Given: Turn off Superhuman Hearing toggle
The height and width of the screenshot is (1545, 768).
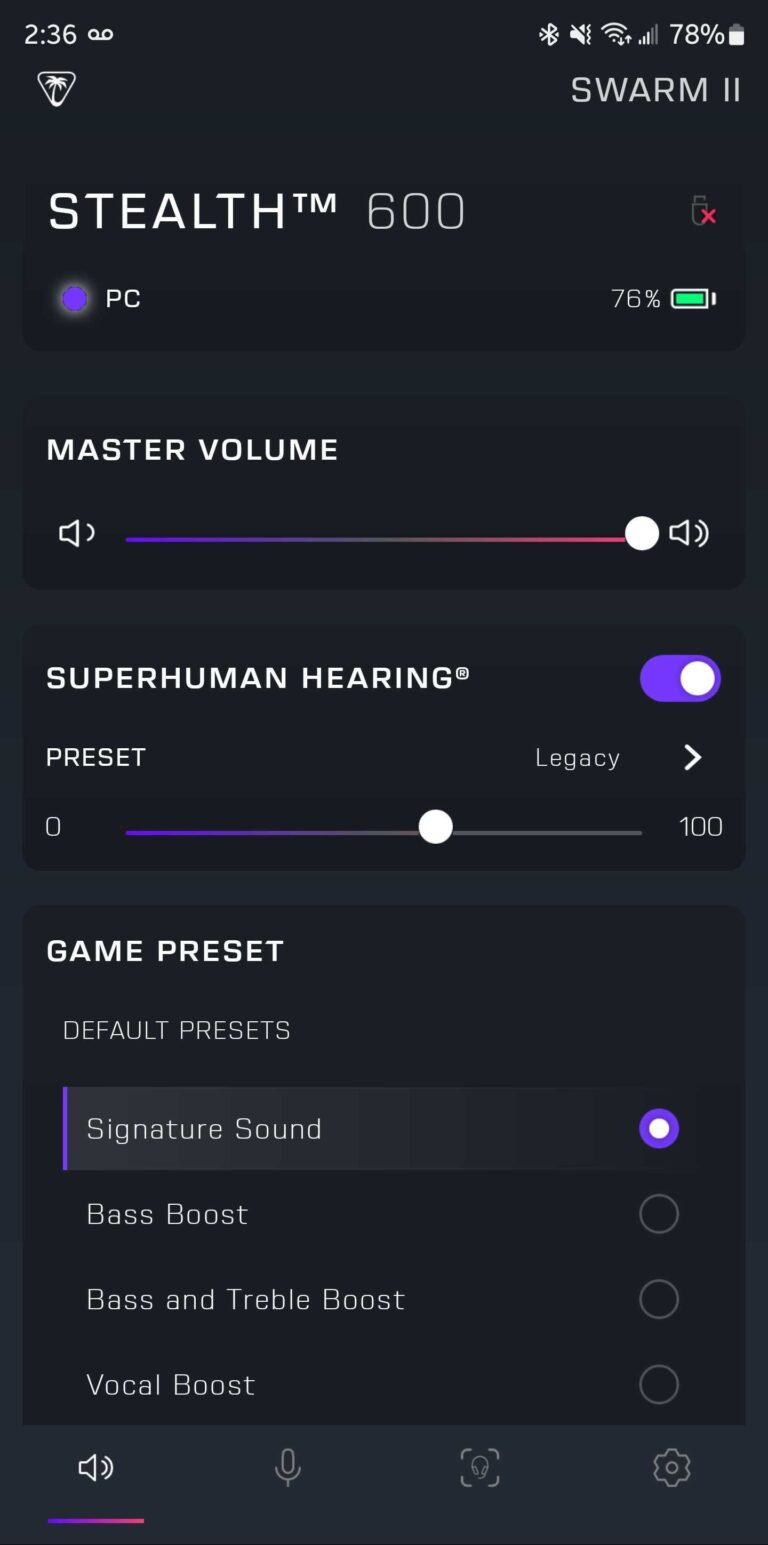Looking at the screenshot, I should tap(680, 678).
